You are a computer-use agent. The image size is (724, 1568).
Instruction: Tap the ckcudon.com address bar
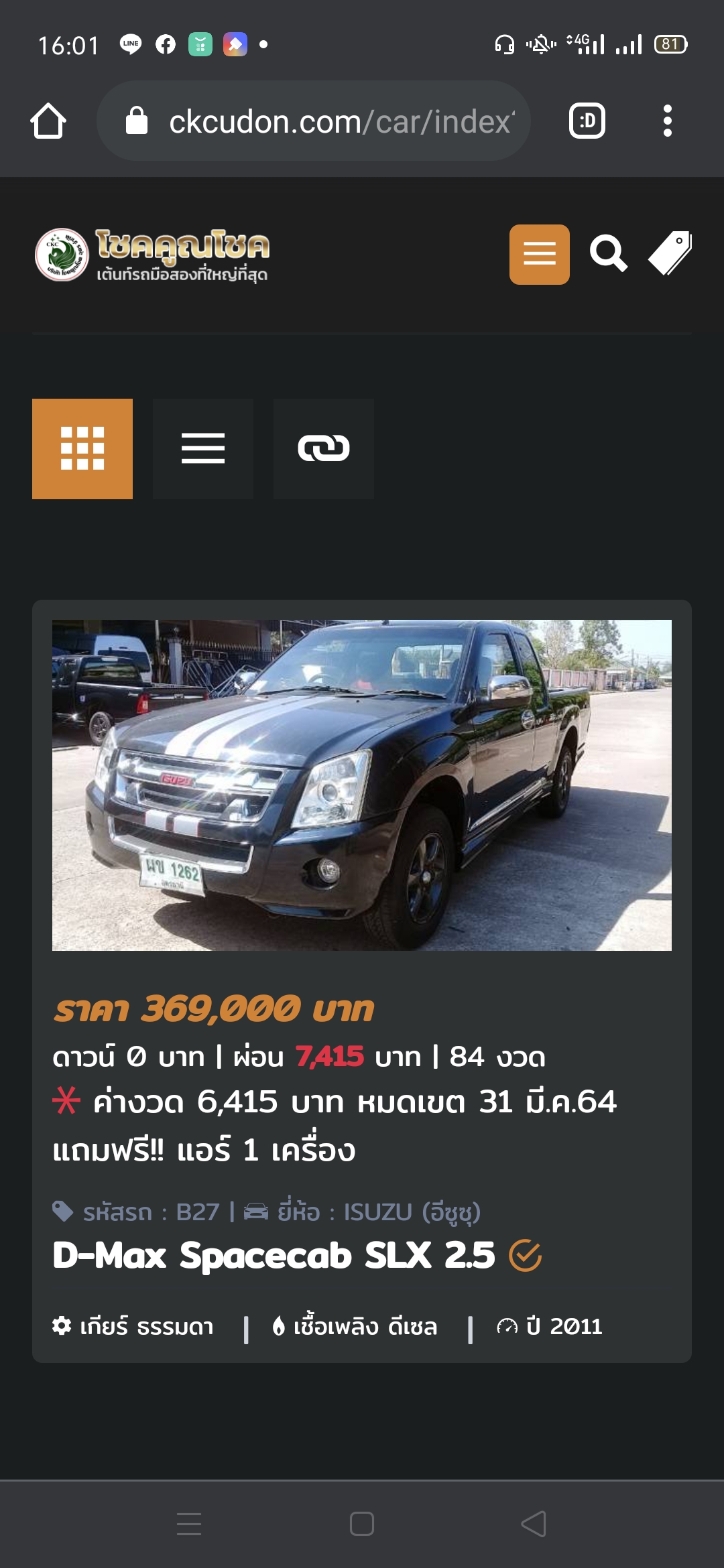314,121
